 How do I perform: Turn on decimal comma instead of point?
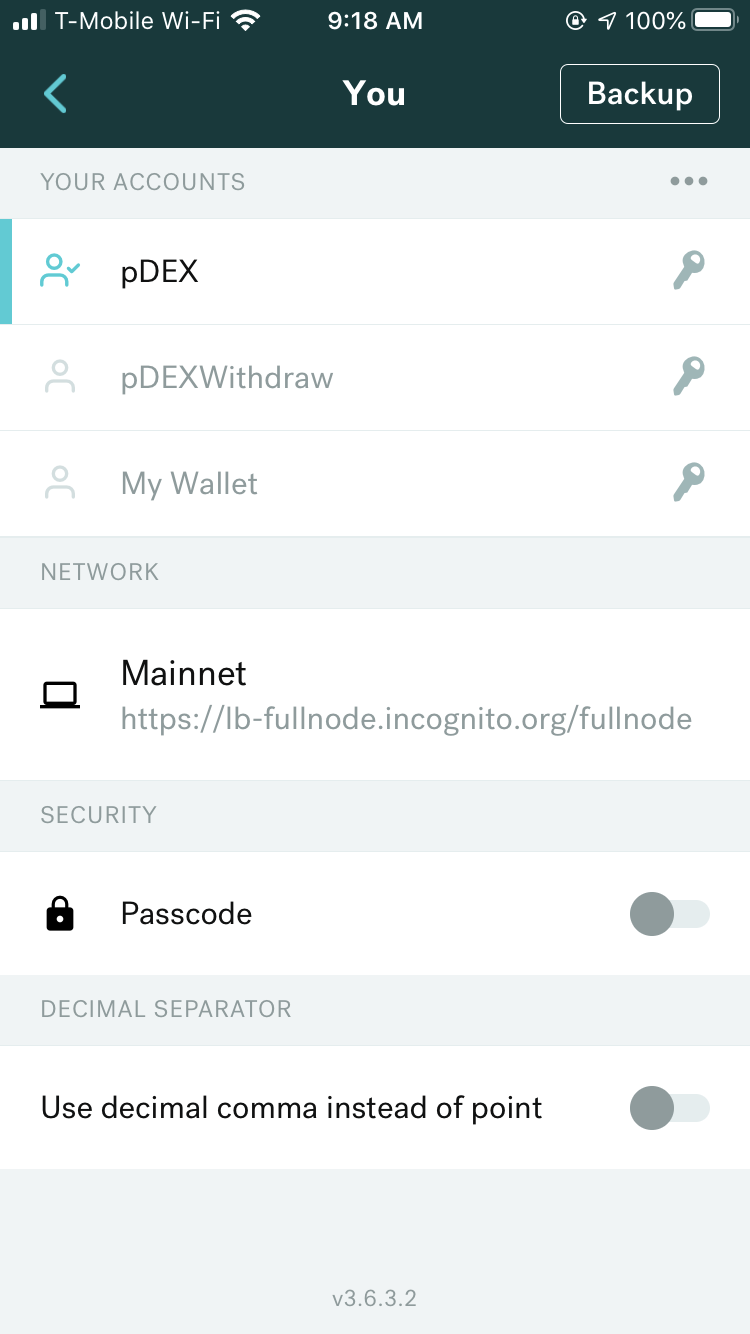tap(670, 1108)
